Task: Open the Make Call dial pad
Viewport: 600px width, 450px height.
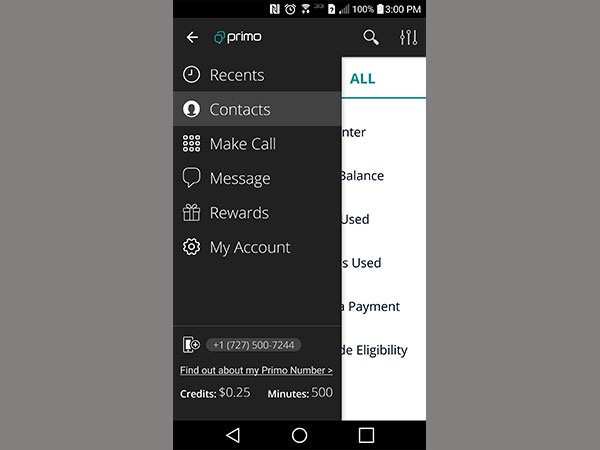Action: [242, 144]
